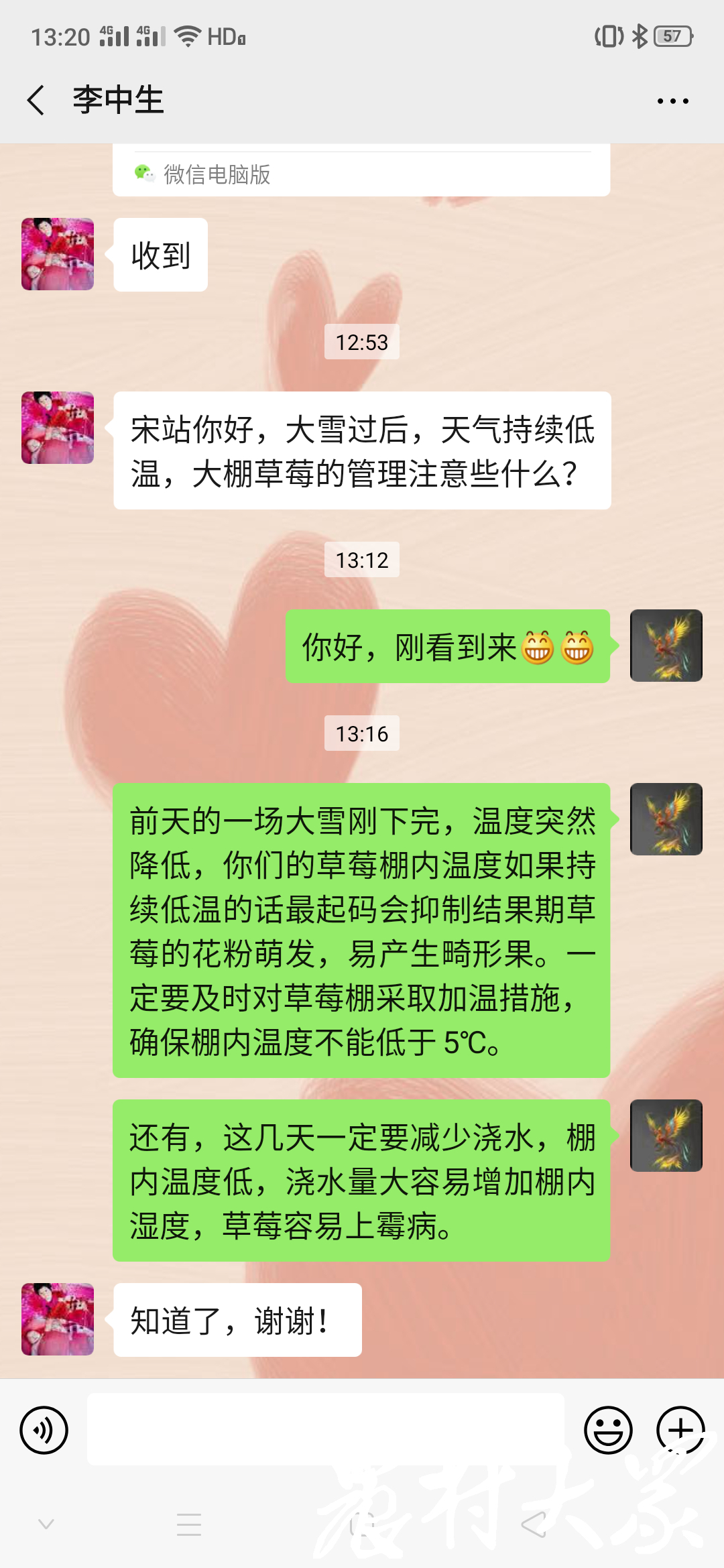Hide the navigation bar with the down chevron
The image size is (724, 1568).
46,1524
